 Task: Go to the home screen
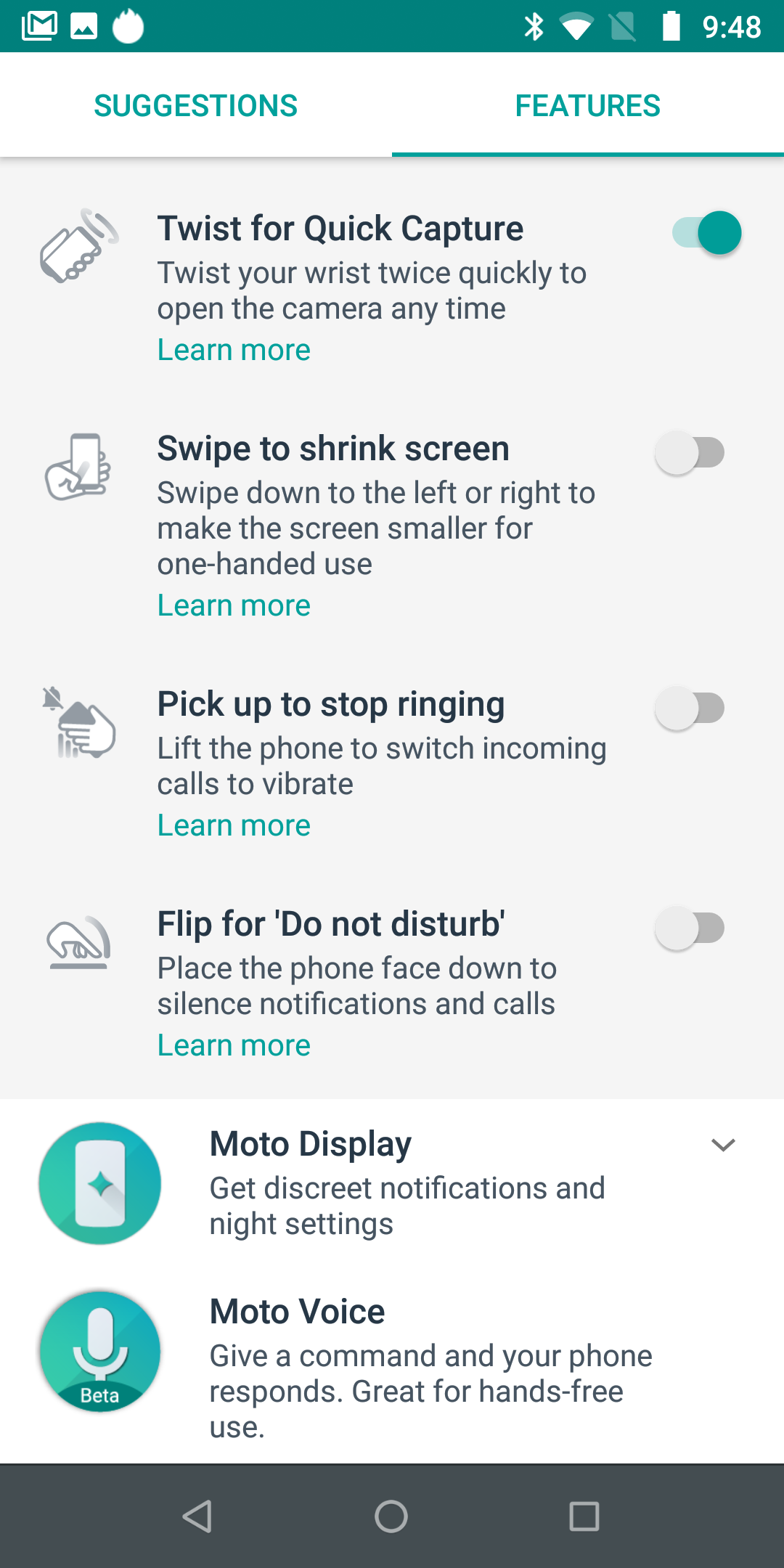pos(391,1516)
